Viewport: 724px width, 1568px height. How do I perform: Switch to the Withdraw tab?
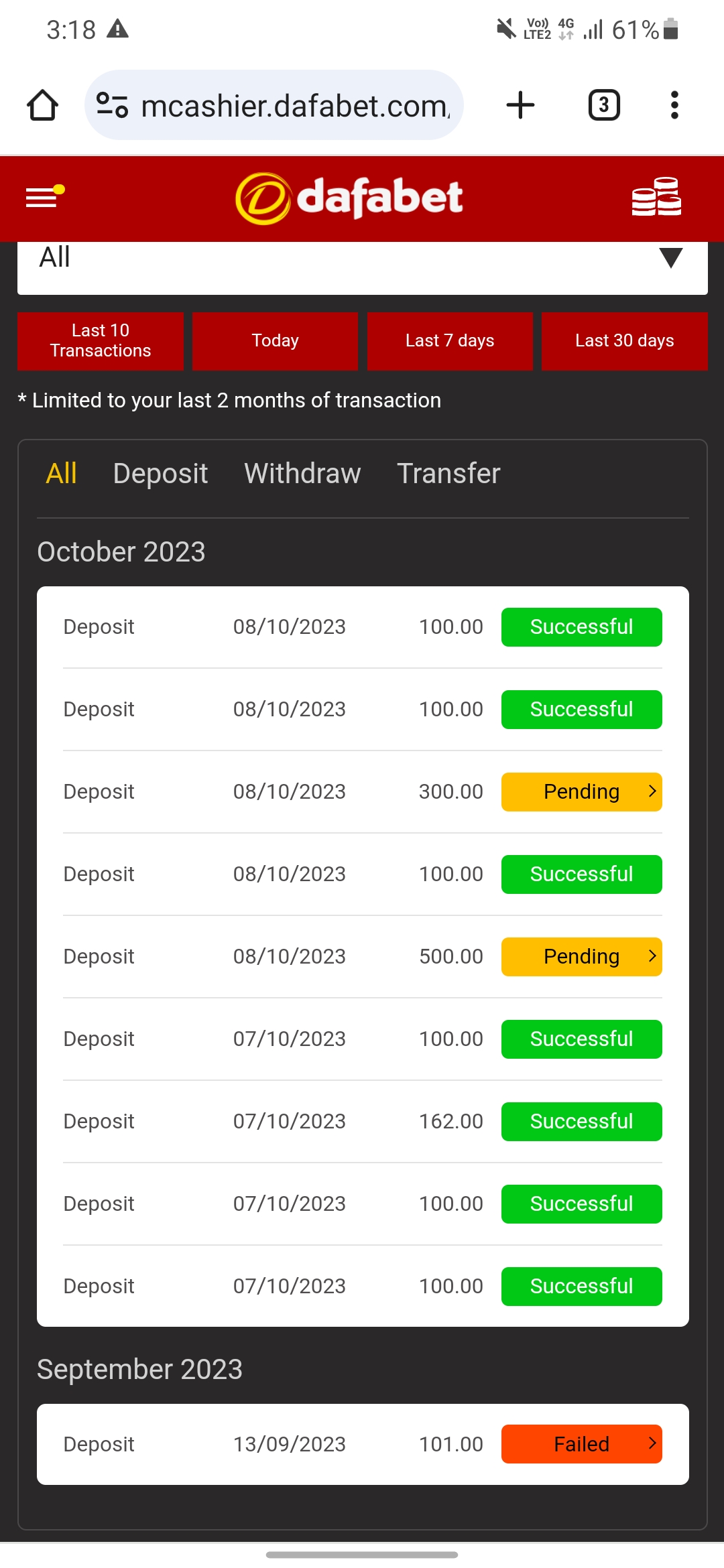point(302,473)
